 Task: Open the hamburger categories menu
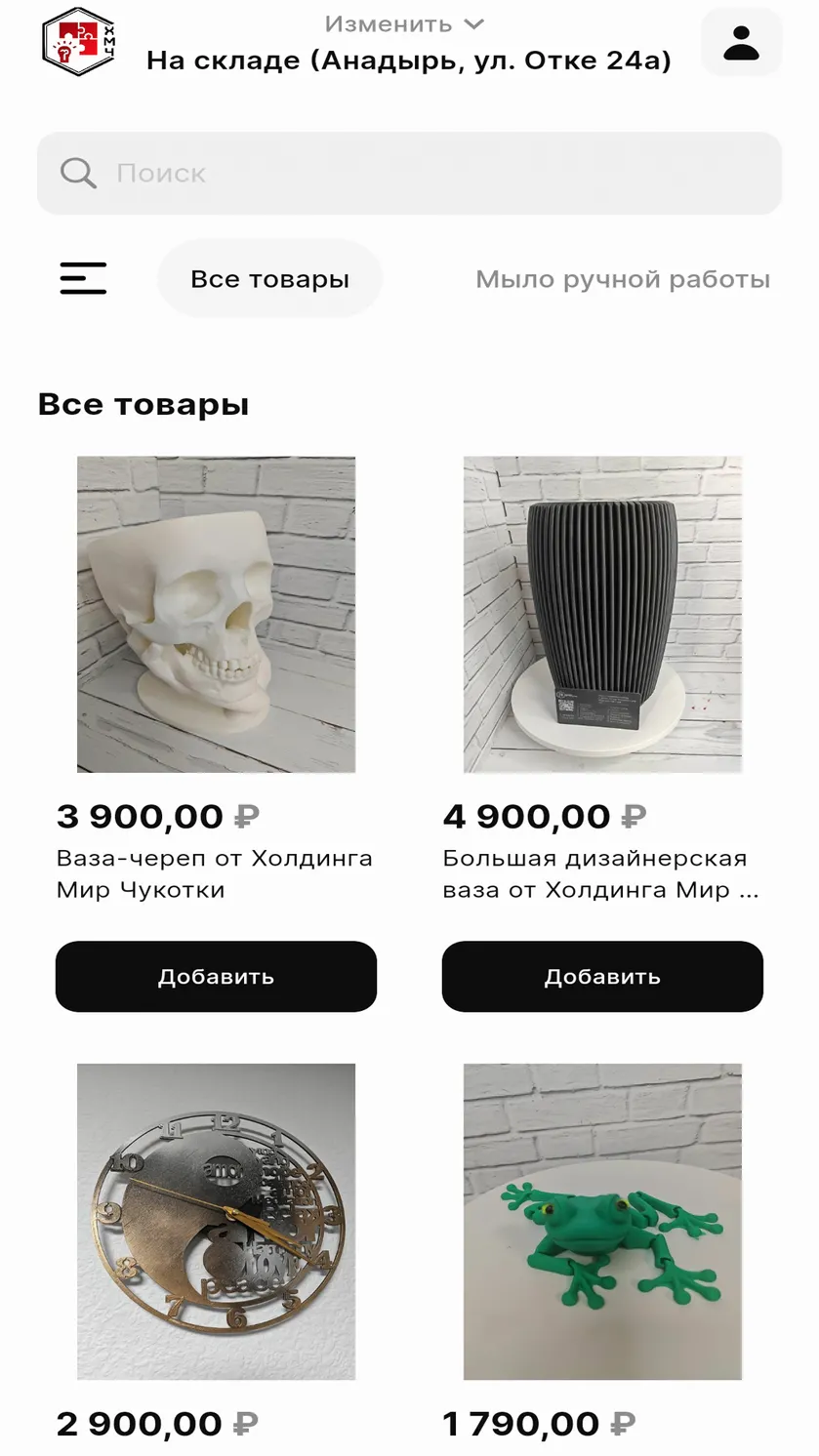click(83, 278)
